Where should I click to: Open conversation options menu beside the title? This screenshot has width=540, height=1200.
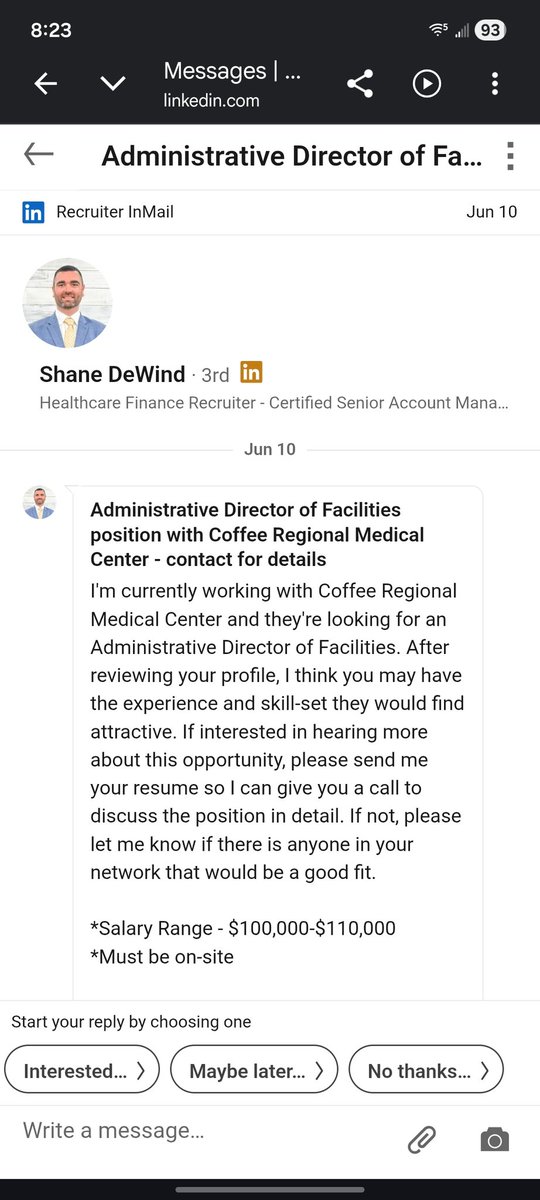point(511,156)
